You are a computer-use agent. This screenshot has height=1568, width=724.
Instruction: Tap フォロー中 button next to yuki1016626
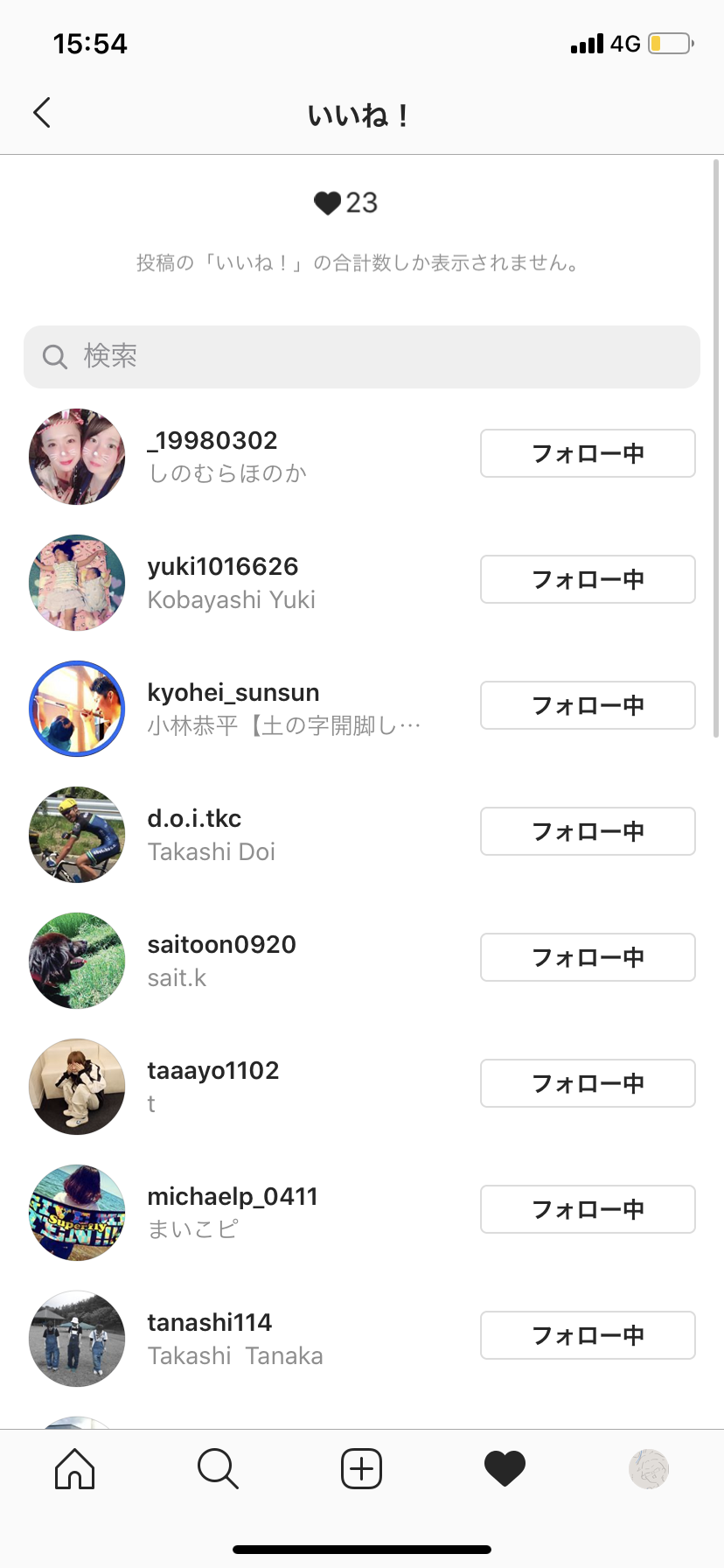[588, 579]
